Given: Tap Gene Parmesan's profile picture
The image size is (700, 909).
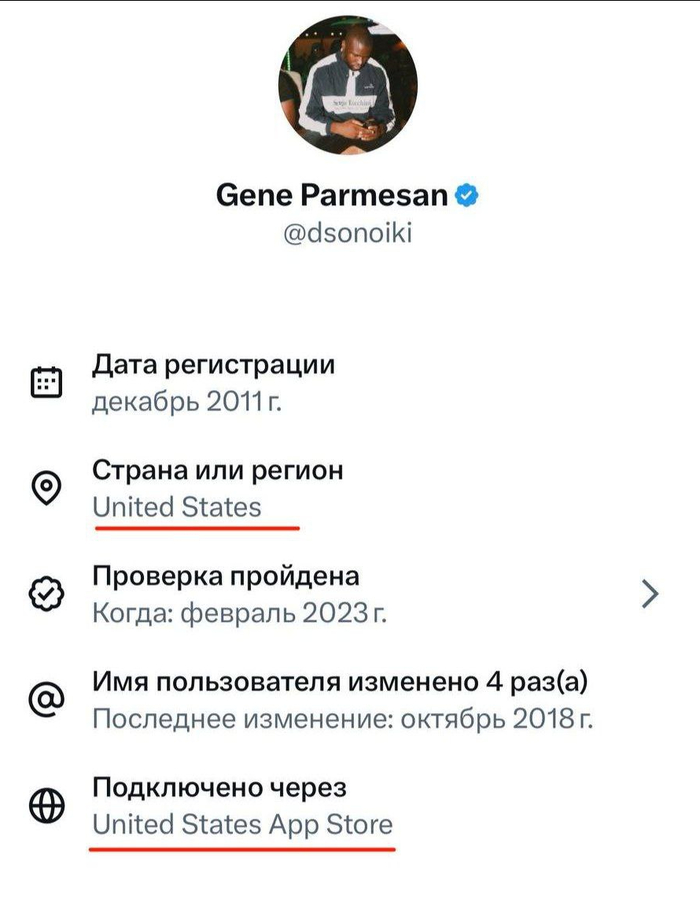Looking at the screenshot, I should pyautogui.click(x=347, y=84).
